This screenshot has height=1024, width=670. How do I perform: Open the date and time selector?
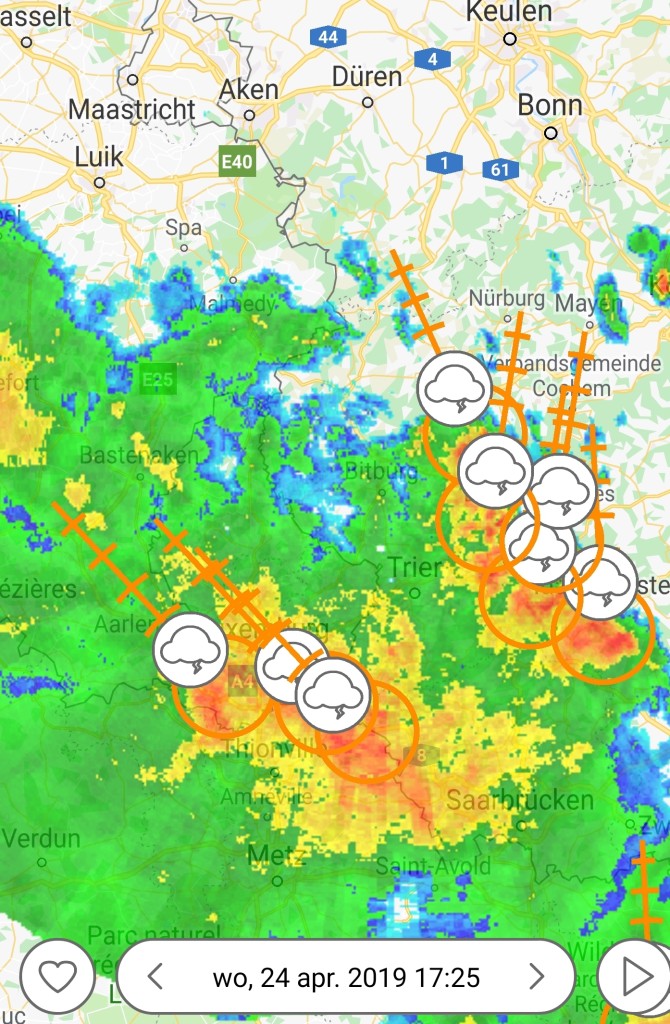coord(346,978)
